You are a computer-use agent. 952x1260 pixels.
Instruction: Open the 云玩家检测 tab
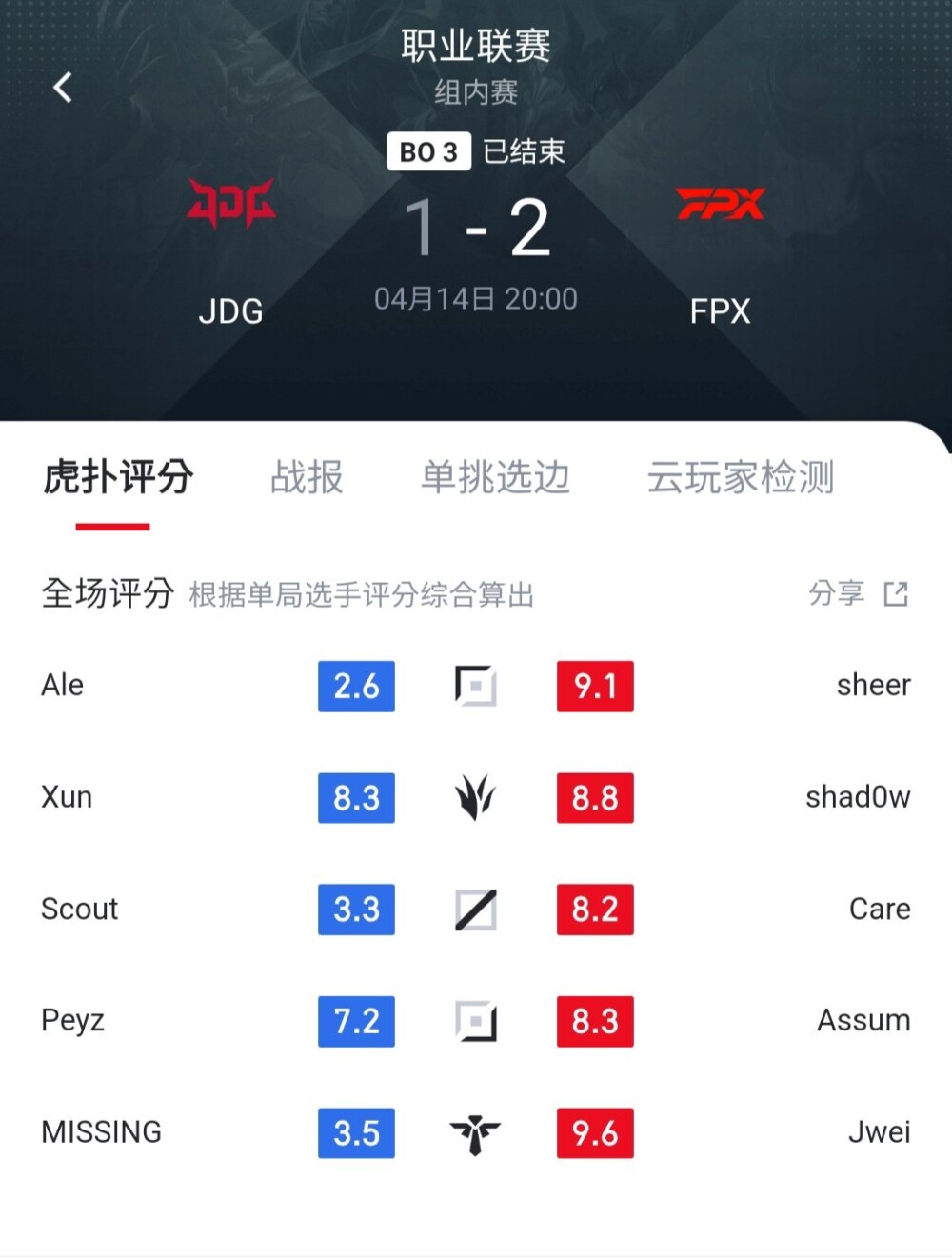740,476
